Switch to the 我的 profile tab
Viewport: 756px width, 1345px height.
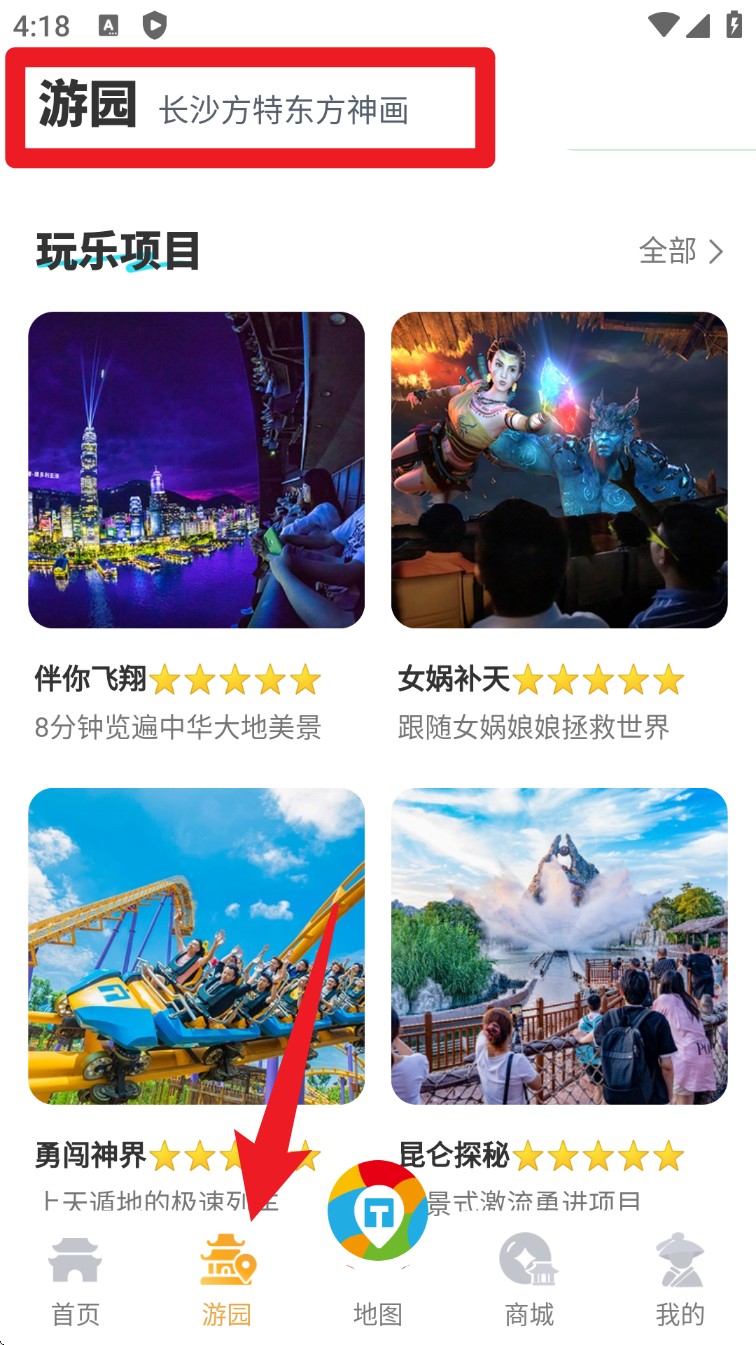pyautogui.click(x=680, y=1282)
